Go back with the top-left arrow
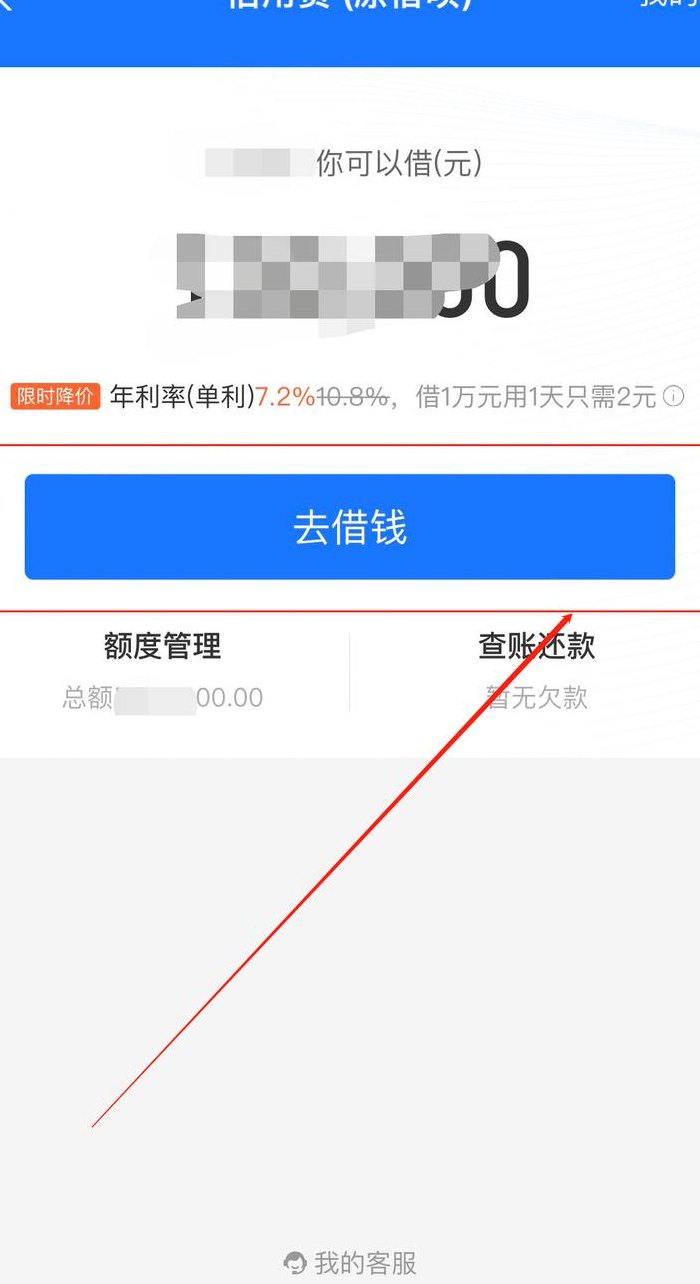This screenshot has height=1284, width=700. pos(6,4)
